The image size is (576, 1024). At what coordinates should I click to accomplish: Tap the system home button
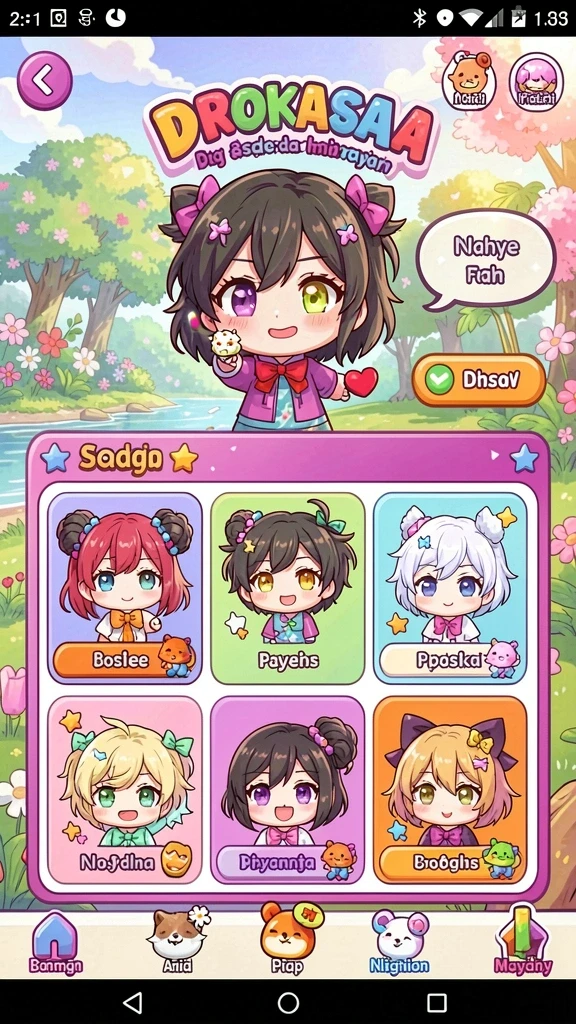[288, 1002]
